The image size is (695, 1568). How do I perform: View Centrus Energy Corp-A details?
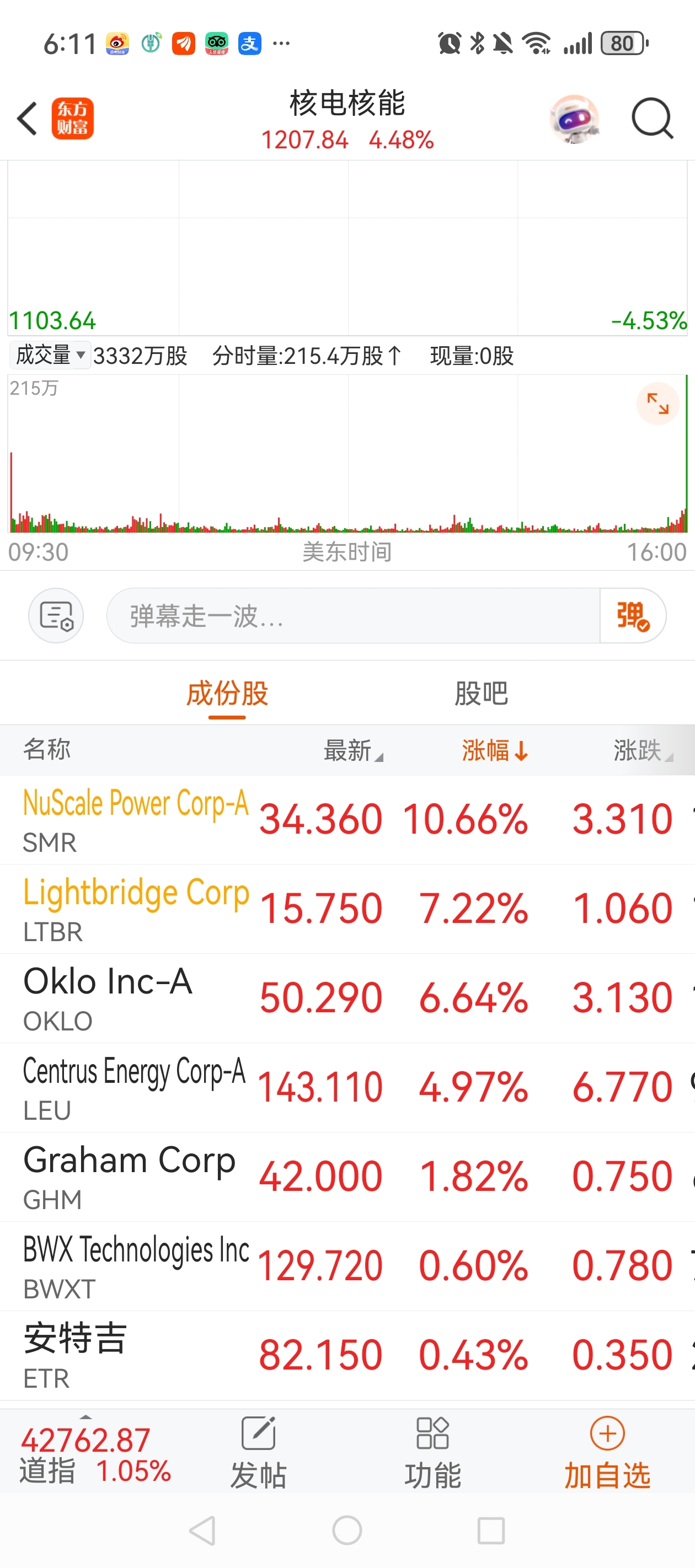[x=347, y=1088]
